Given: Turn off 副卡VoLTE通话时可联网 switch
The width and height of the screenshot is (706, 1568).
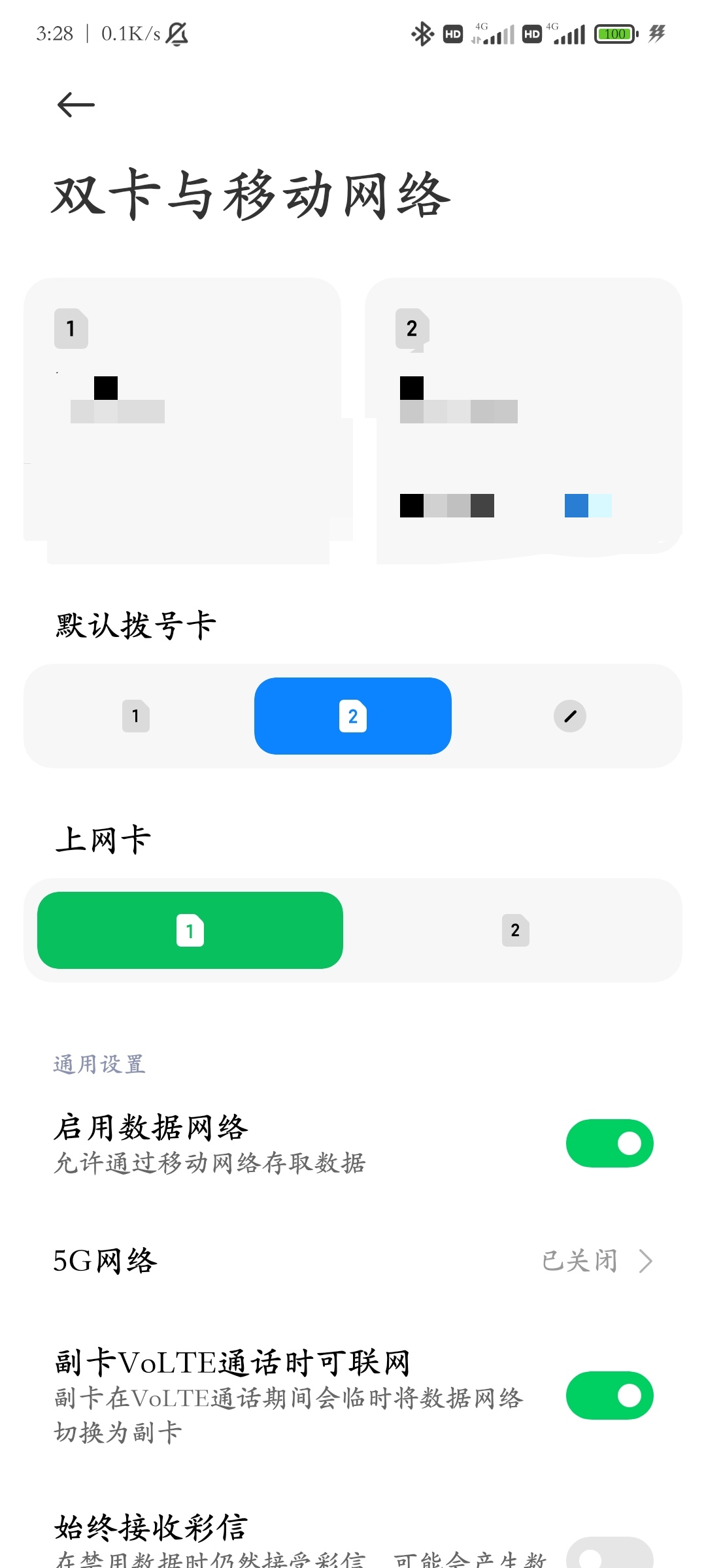Looking at the screenshot, I should (x=609, y=1396).
